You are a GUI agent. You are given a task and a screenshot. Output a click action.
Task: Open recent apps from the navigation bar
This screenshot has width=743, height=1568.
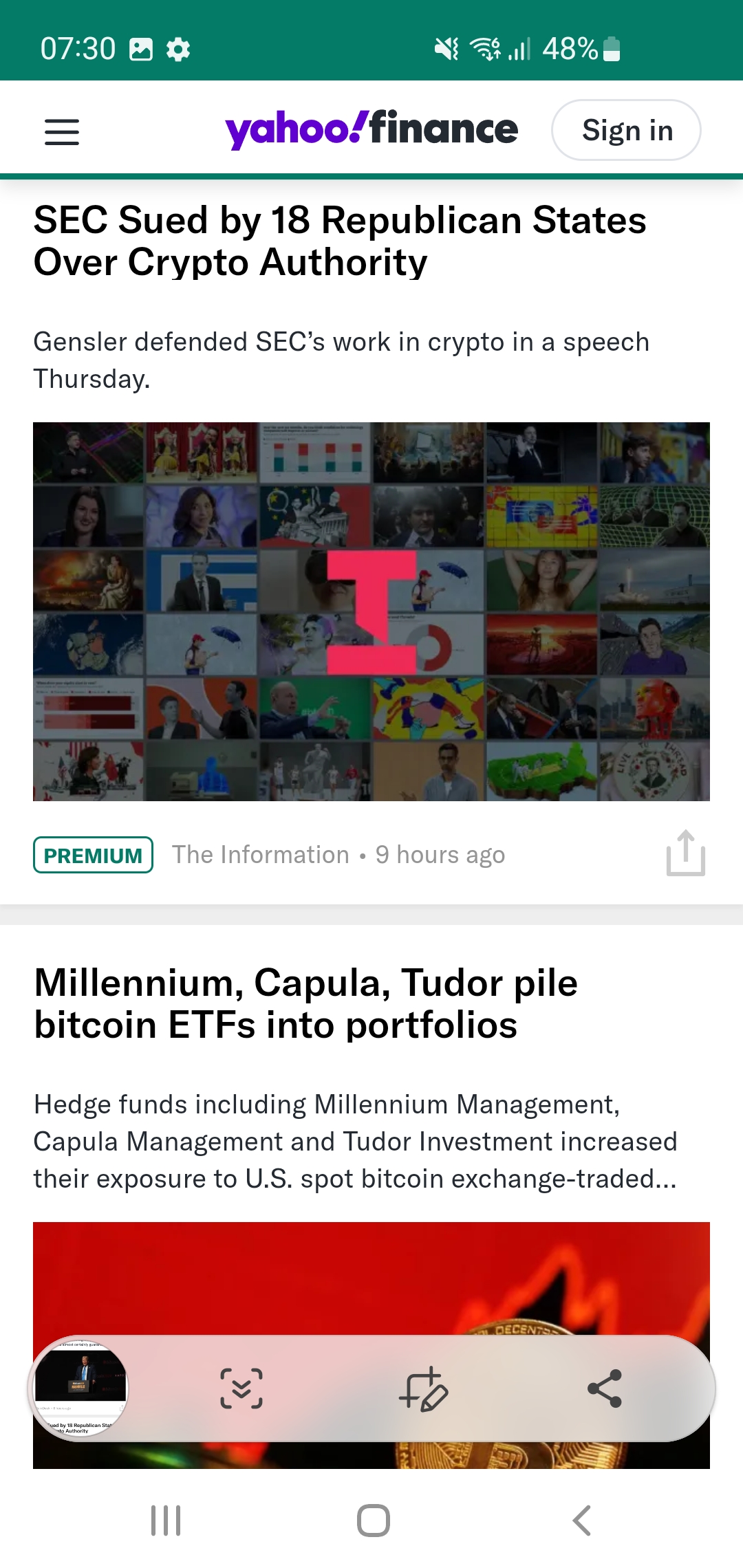[166, 1521]
